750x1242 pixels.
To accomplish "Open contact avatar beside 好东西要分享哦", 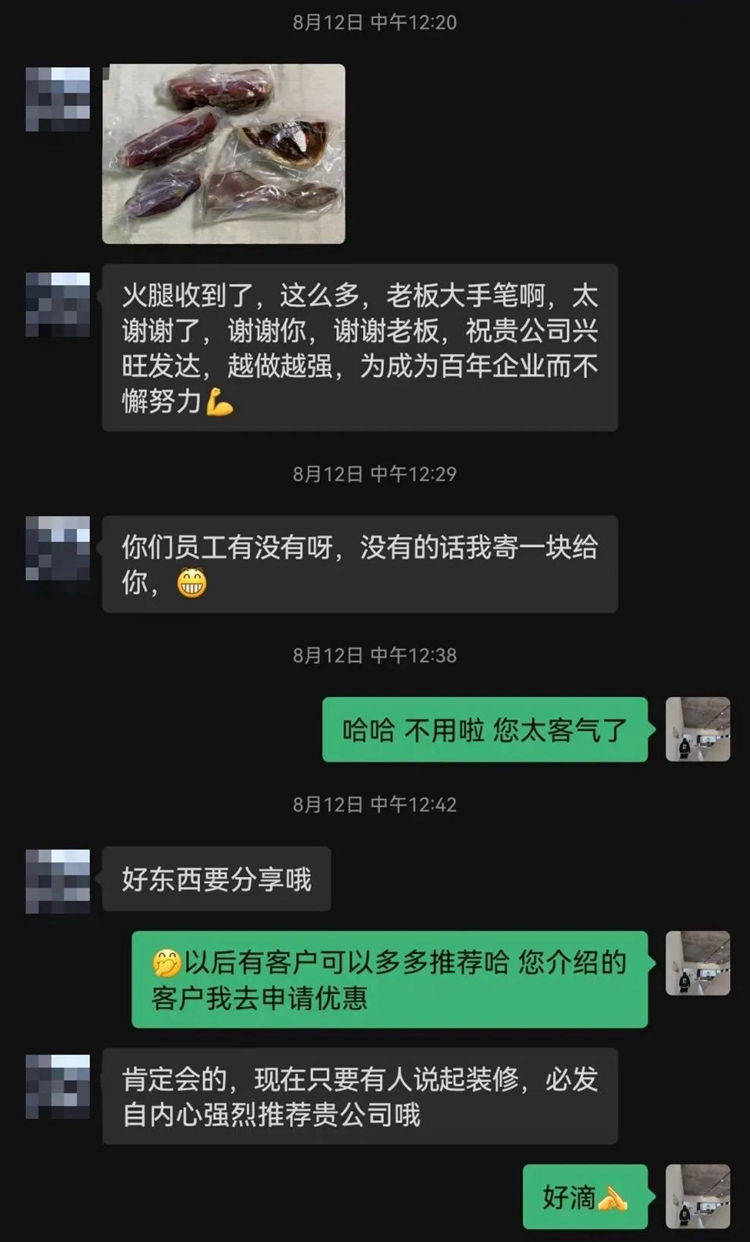I will (57, 881).
